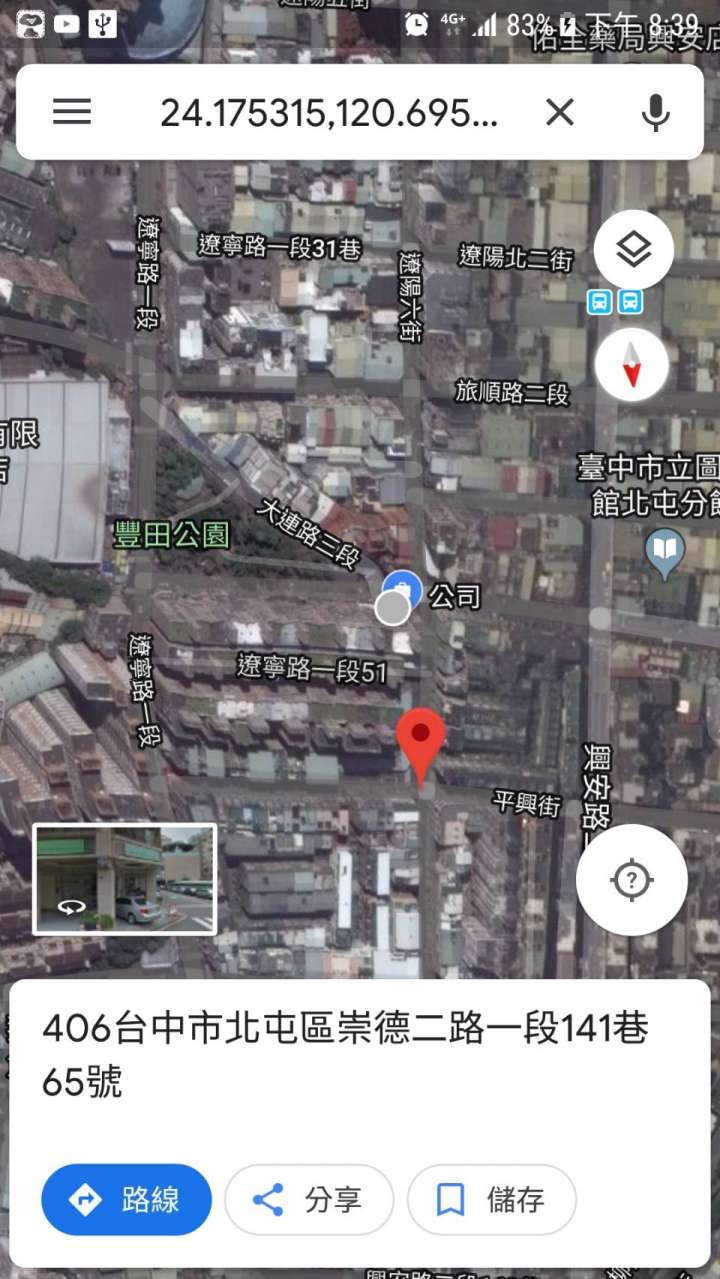Tap the coordinates search field

click(x=328, y=113)
